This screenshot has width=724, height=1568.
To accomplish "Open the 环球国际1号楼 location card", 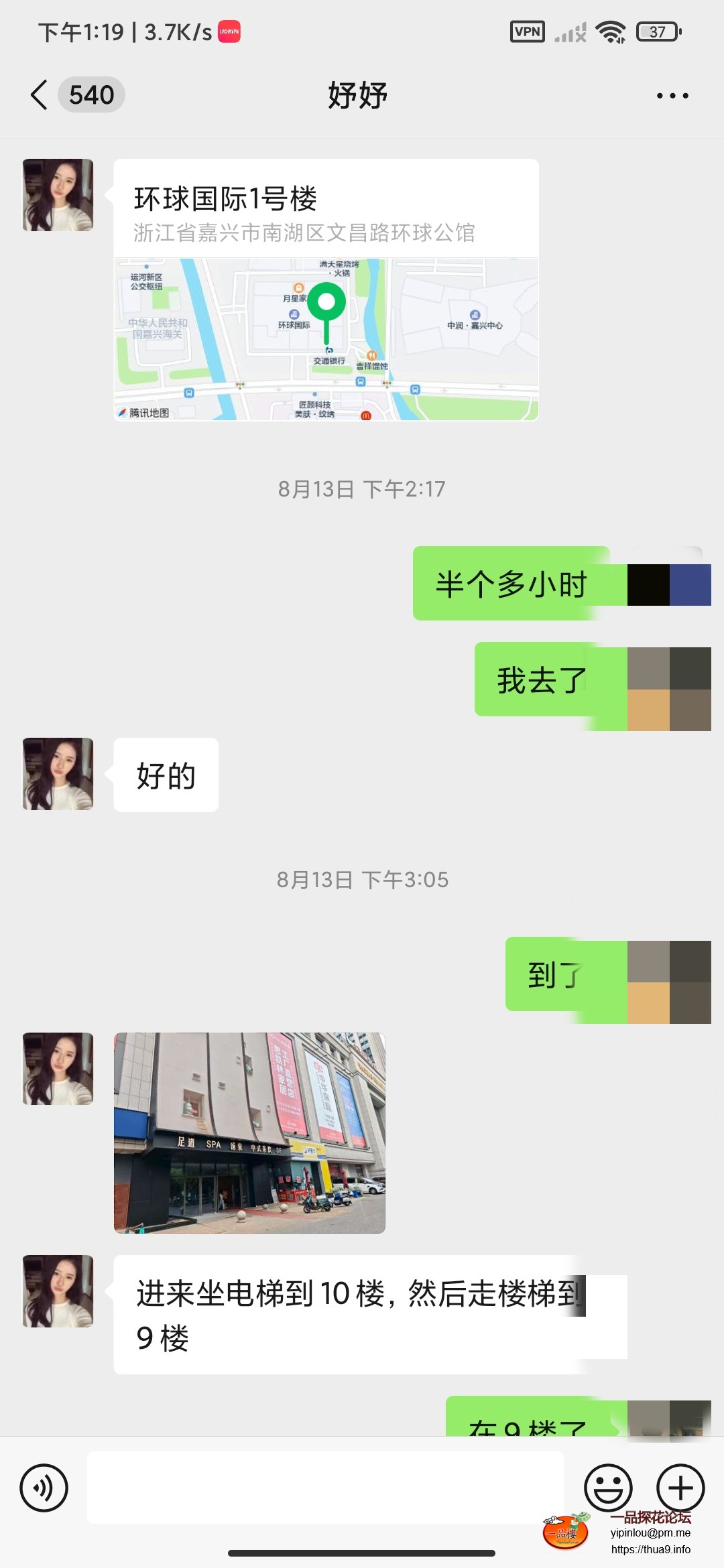I will click(326, 289).
